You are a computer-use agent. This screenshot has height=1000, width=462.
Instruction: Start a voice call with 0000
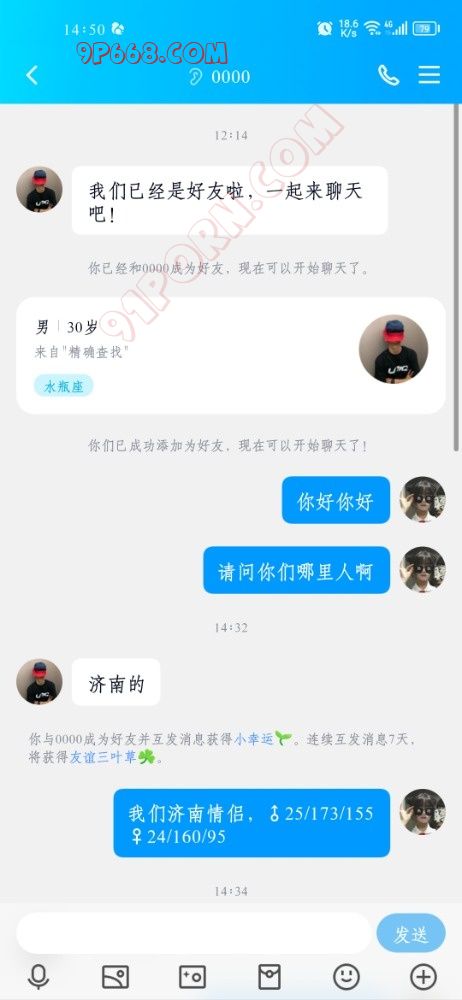pyautogui.click(x=389, y=75)
